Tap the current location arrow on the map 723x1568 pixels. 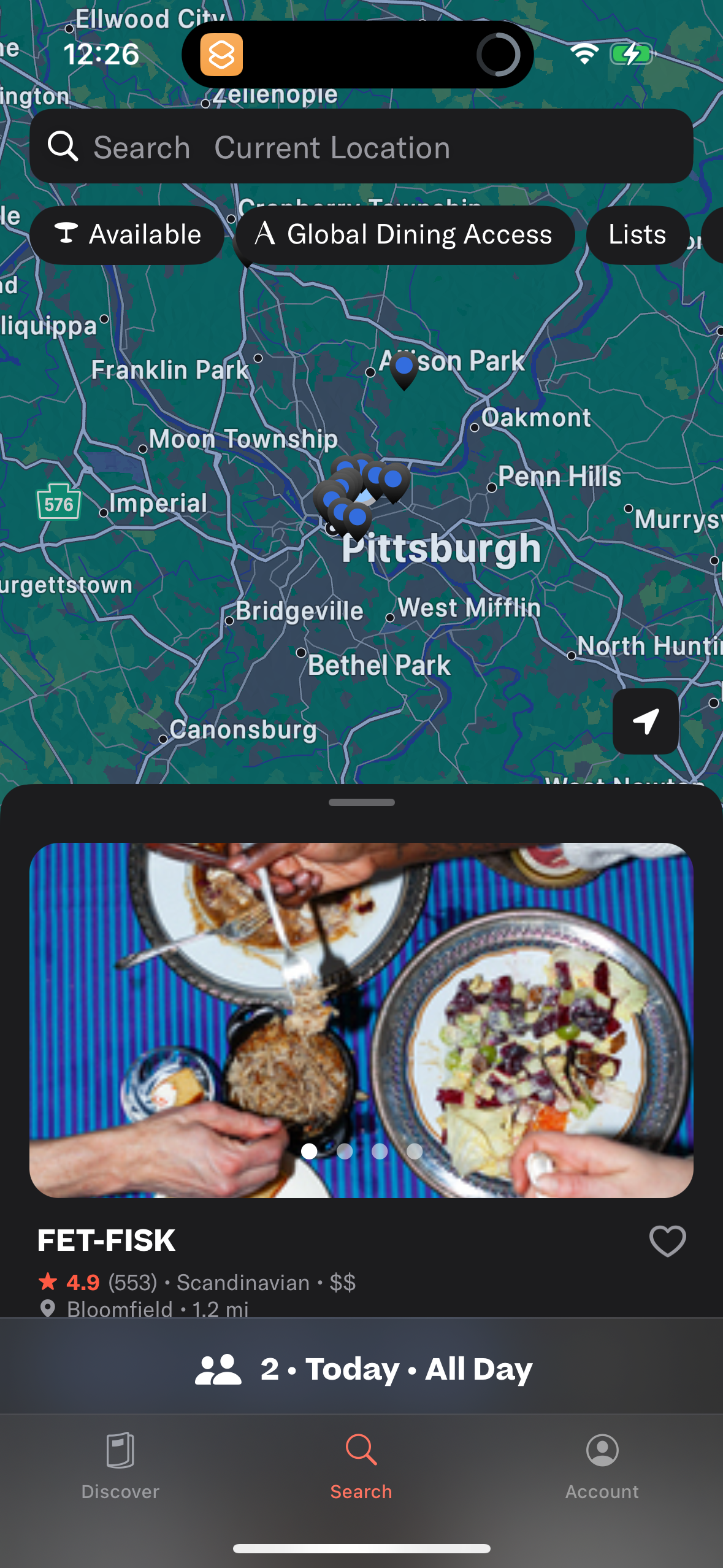[645, 721]
